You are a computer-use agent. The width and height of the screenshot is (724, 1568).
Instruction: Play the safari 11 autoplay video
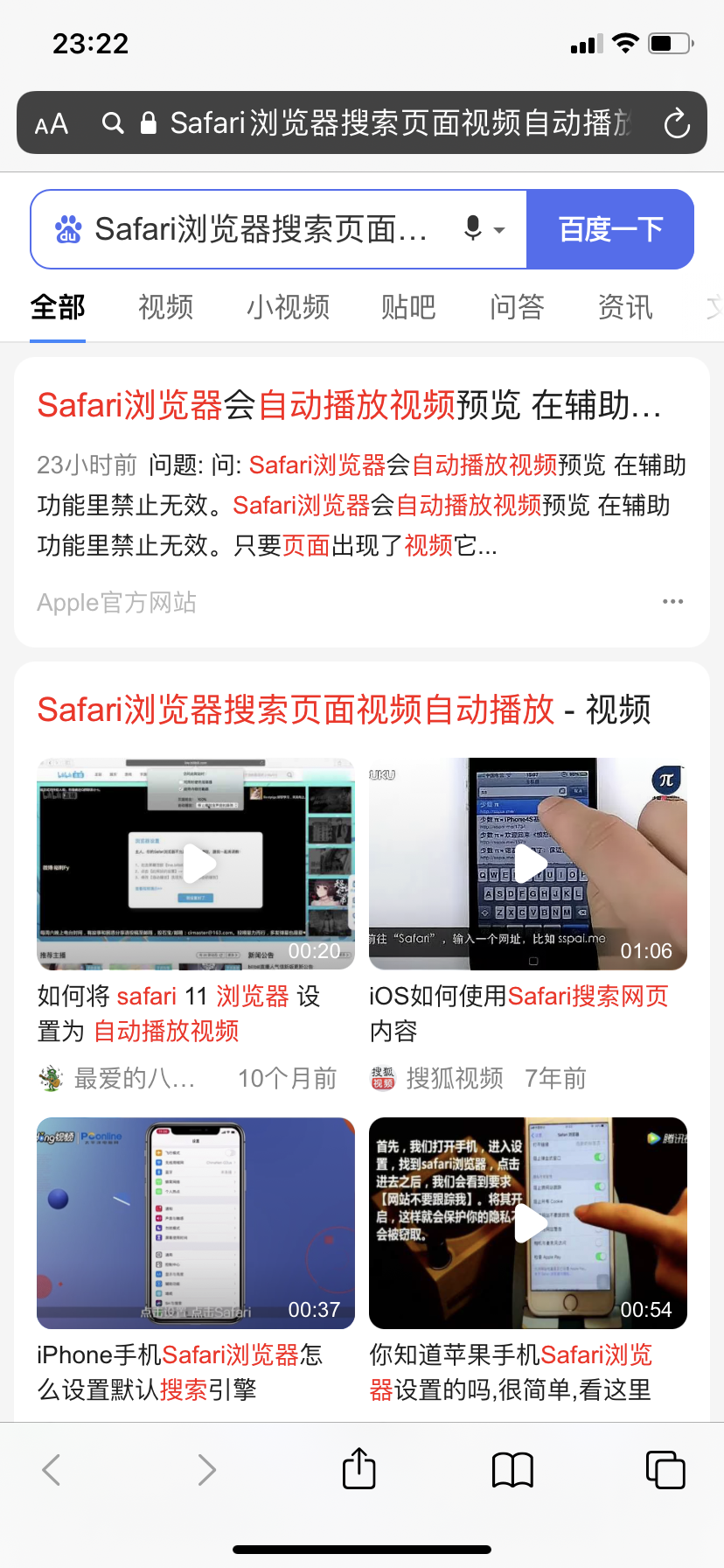click(196, 864)
